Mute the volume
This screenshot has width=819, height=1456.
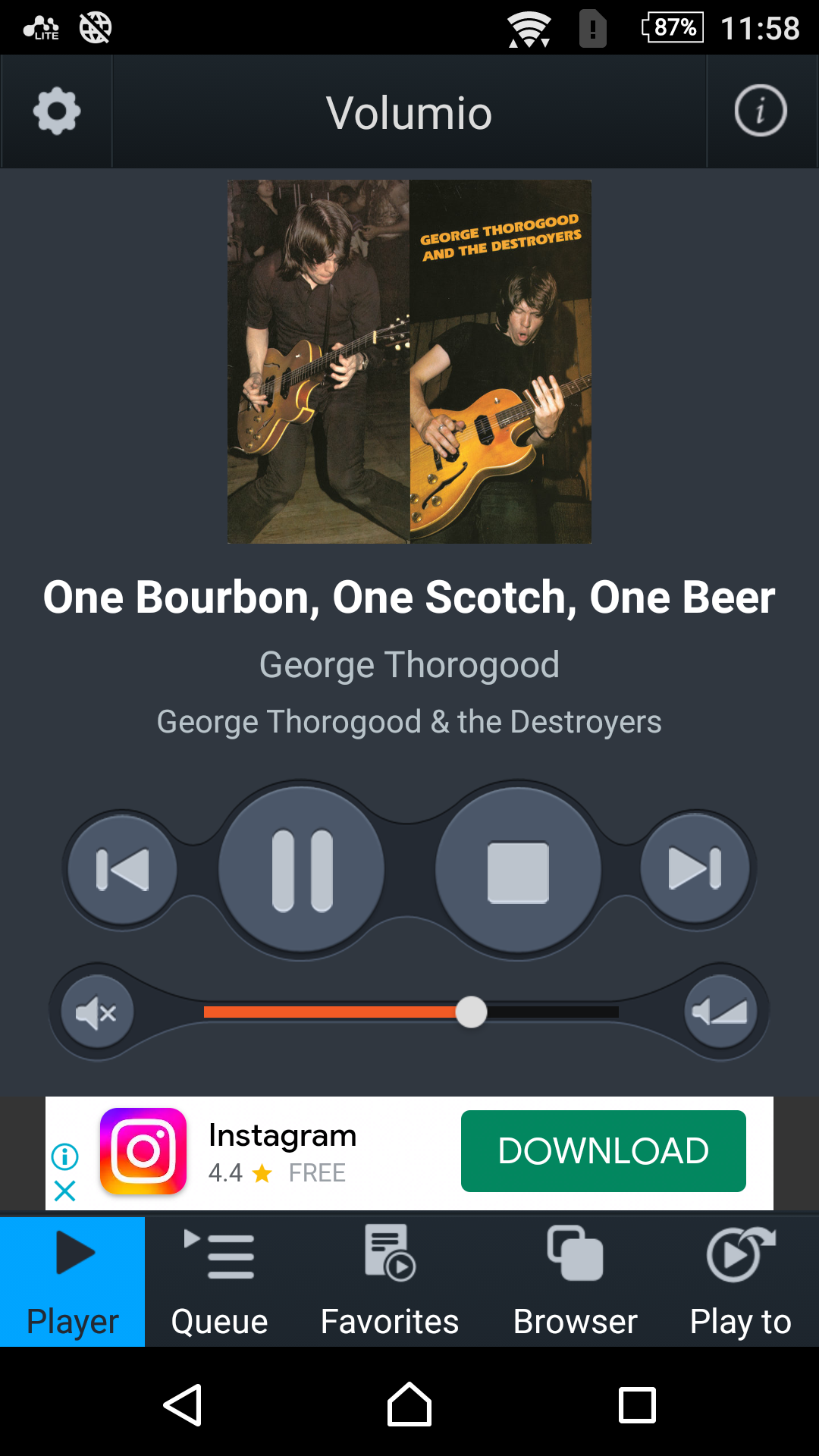click(x=97, y=1012)
